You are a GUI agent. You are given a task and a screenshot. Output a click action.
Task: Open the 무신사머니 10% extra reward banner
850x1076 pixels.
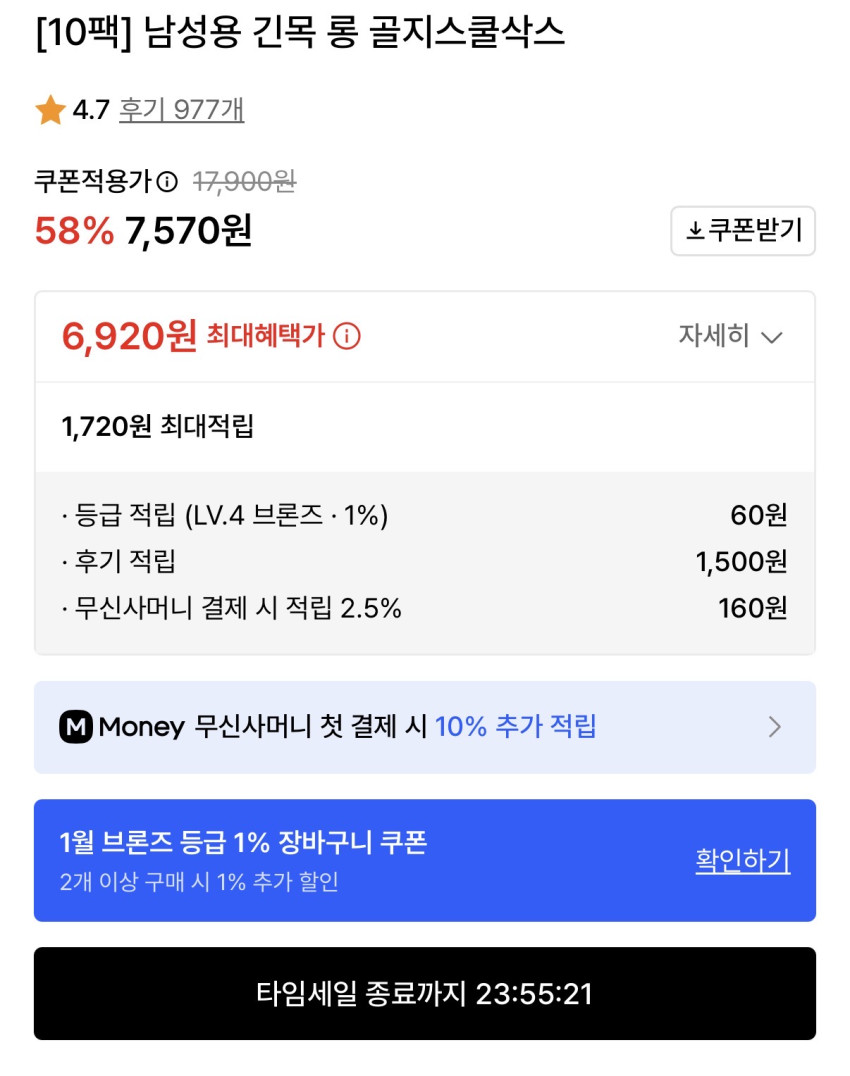tap(425, 727)
